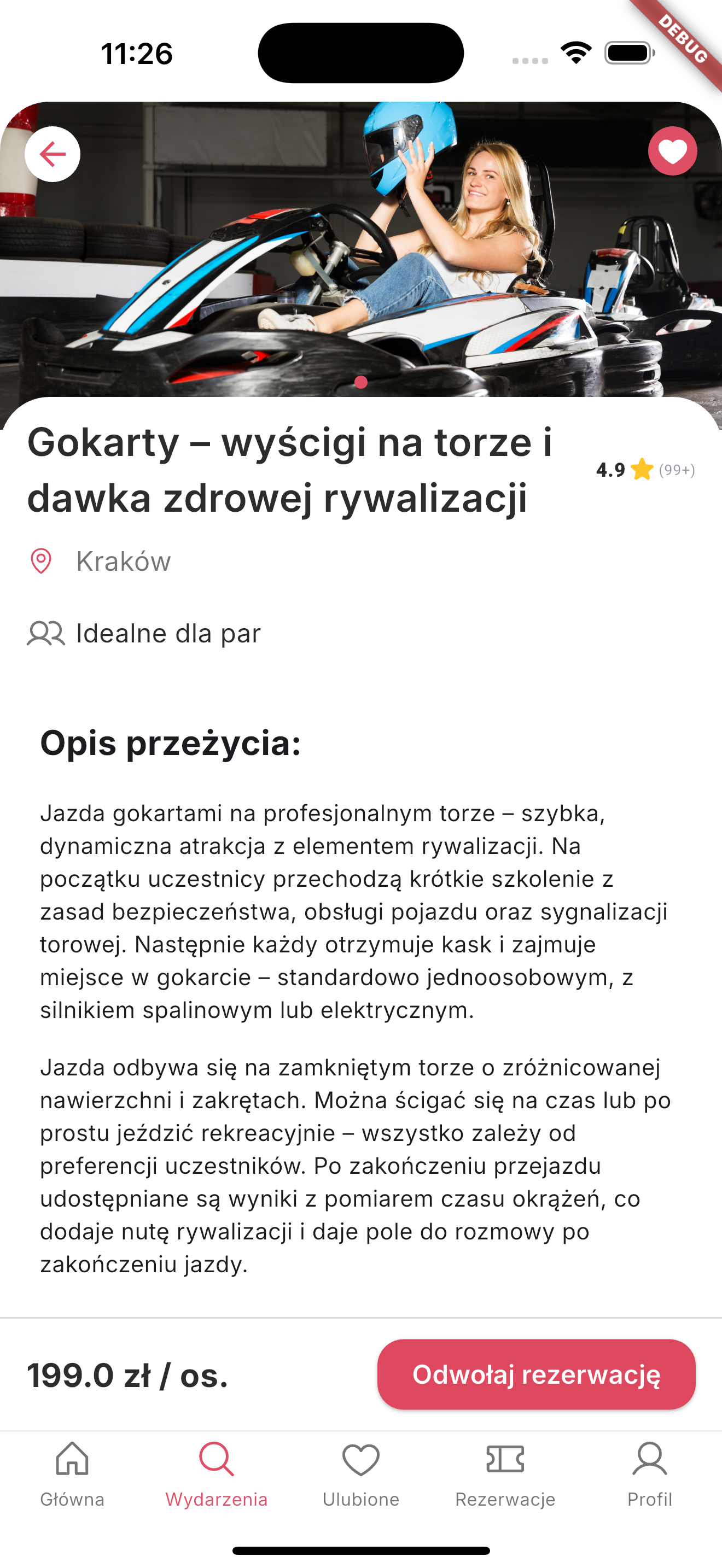This screenshot has width=722, height=1568.
Task: Go to the Ulubione tab
Action: point(361,1473)
